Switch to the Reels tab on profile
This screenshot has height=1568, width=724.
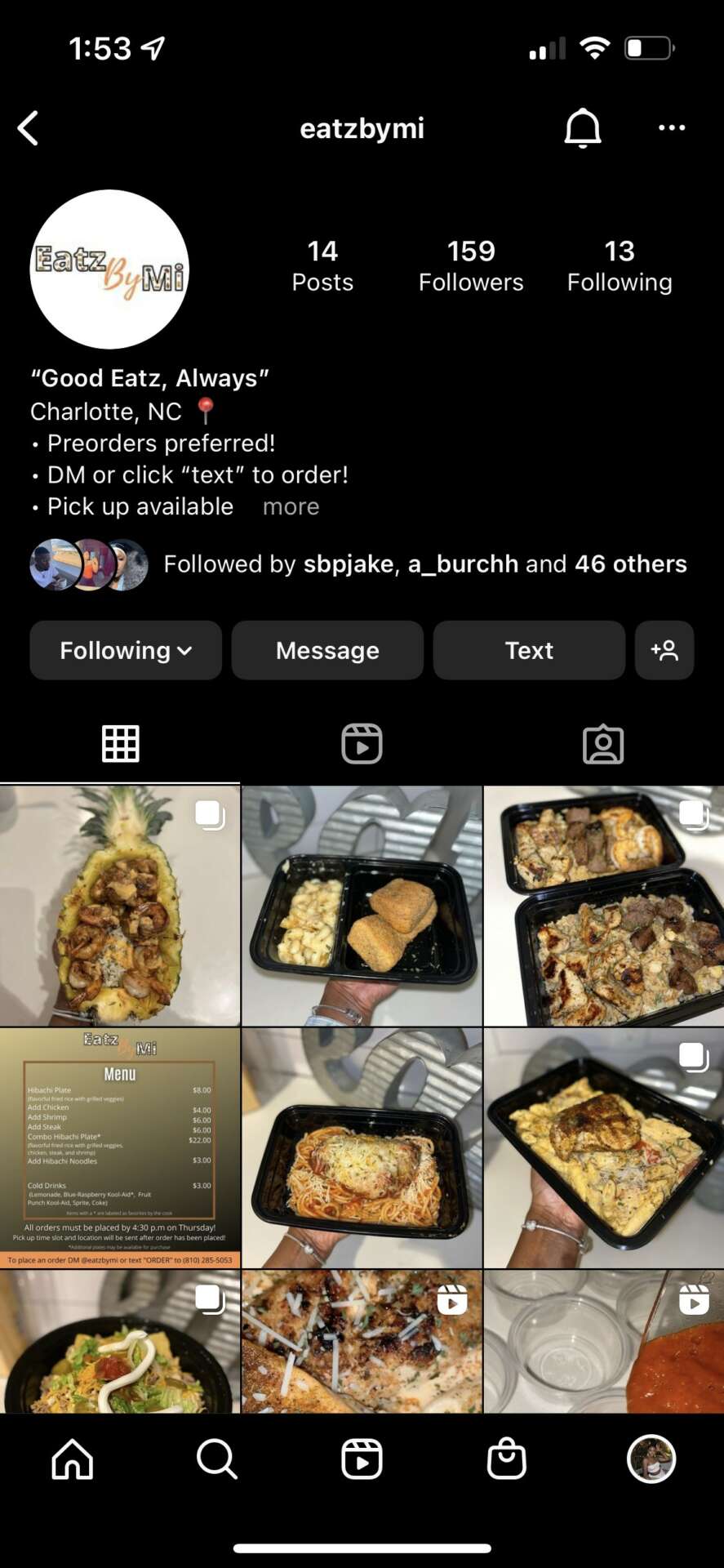click(362, 744)
